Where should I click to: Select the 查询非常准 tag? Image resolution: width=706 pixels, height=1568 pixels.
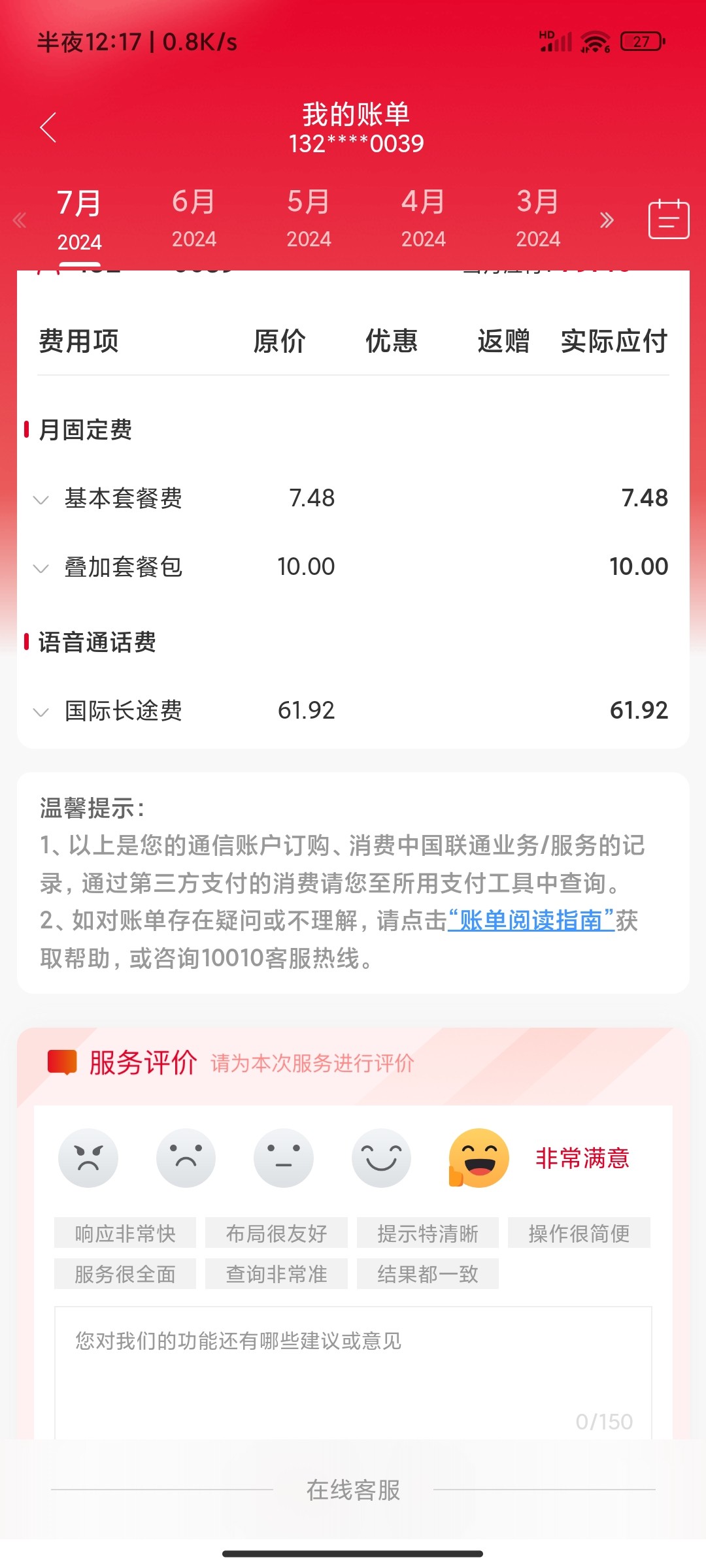pos(277,1273)
